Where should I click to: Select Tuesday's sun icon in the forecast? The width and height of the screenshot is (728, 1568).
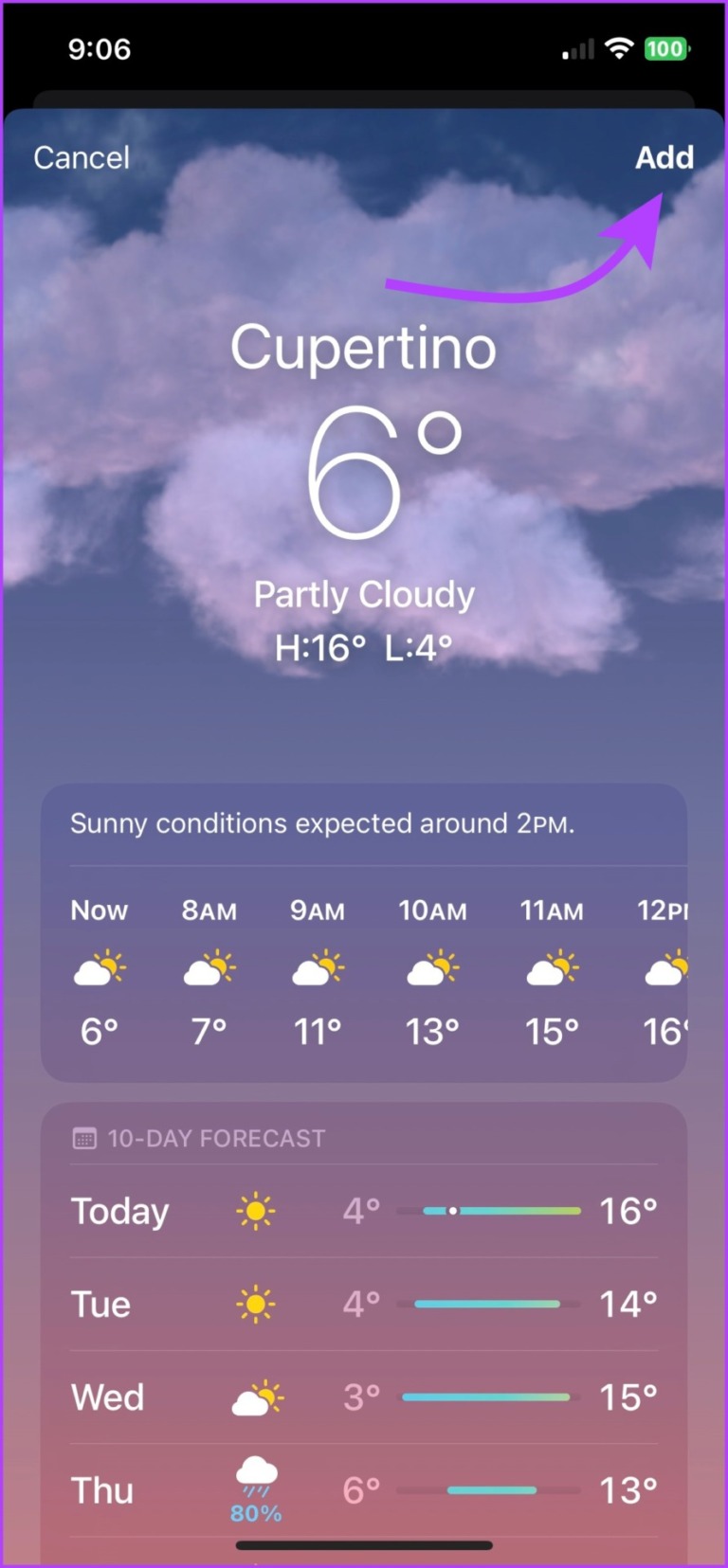click(x=256, y=1303)
